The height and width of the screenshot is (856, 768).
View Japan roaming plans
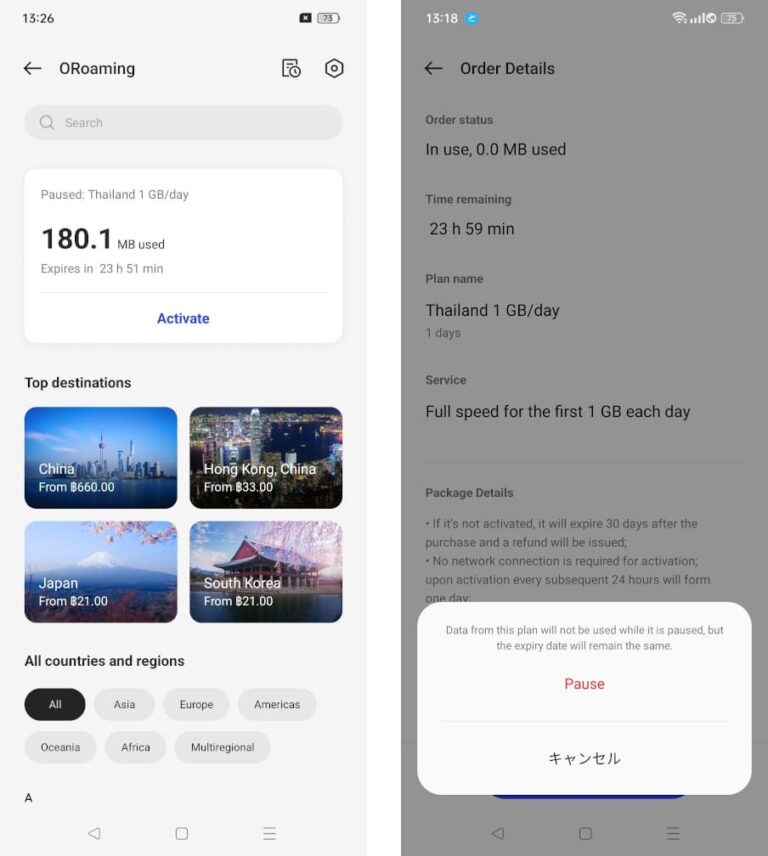tap(101, 572)
